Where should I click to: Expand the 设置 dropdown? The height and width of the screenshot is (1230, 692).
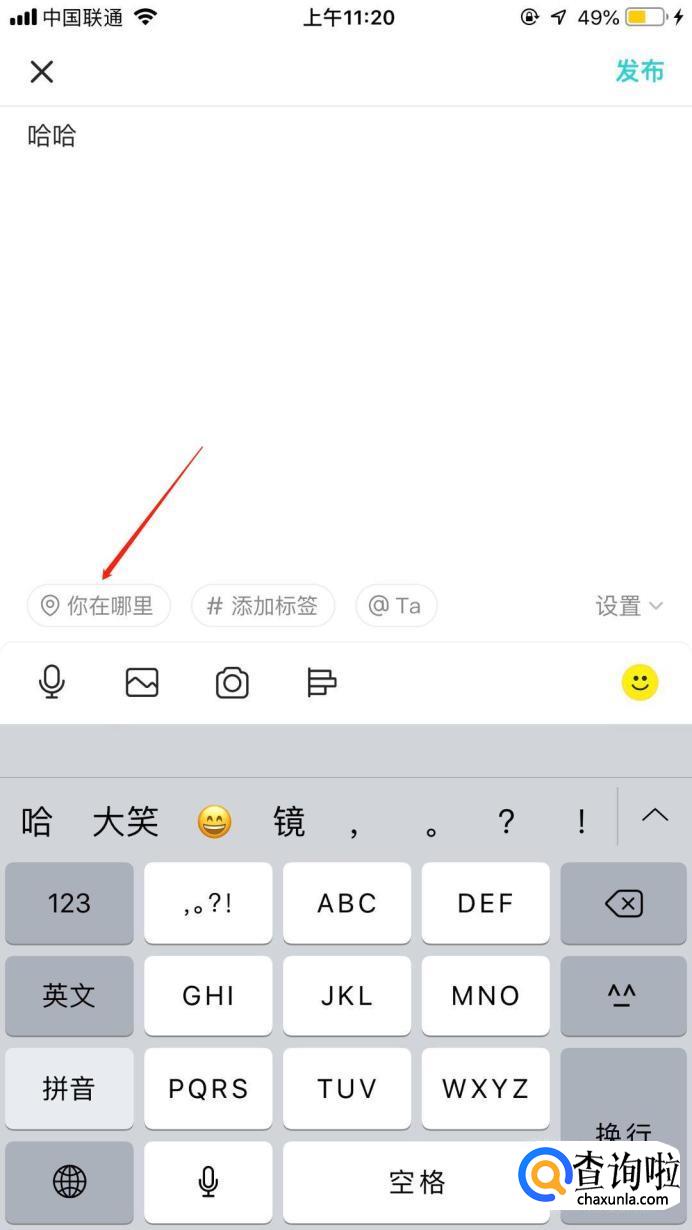click(629, 606)
